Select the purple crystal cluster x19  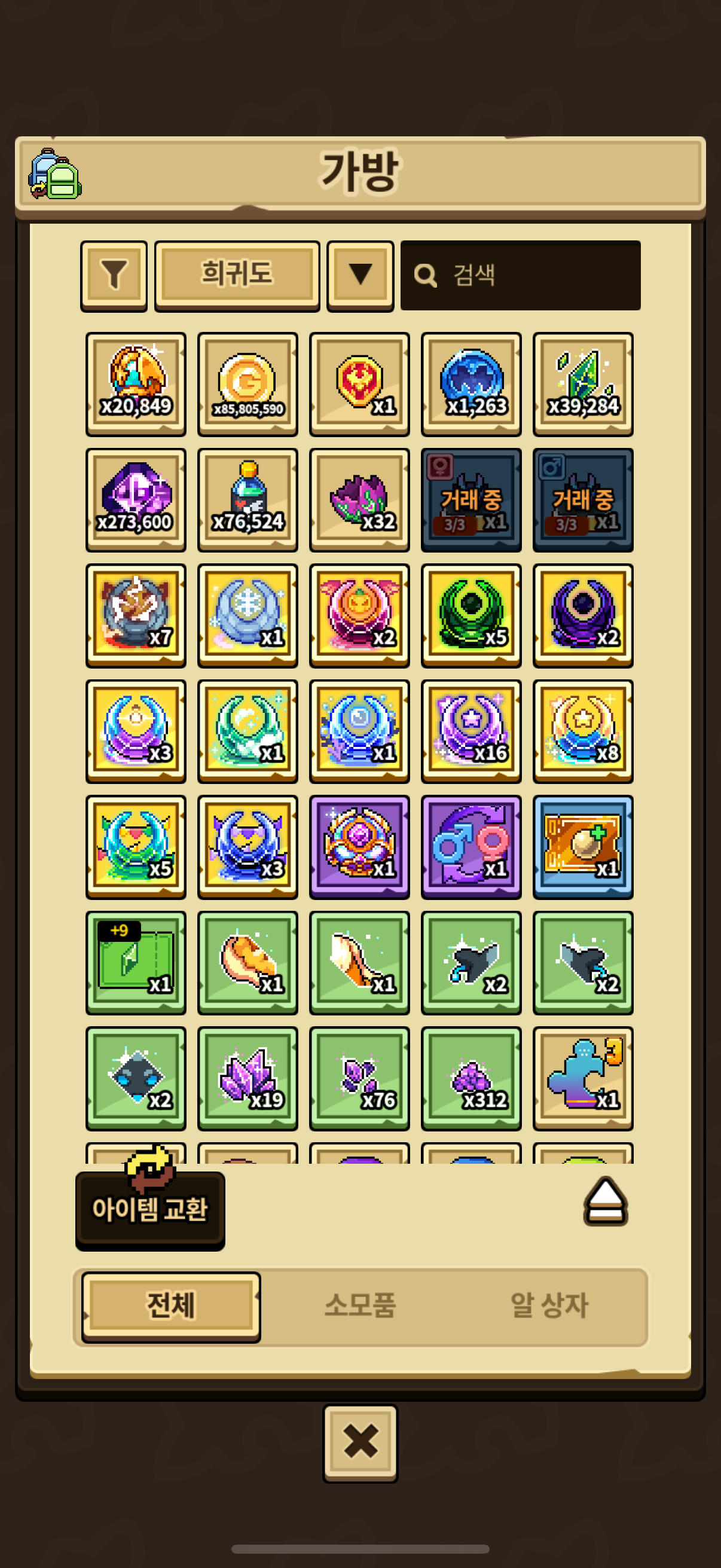tap(248, 1078)
